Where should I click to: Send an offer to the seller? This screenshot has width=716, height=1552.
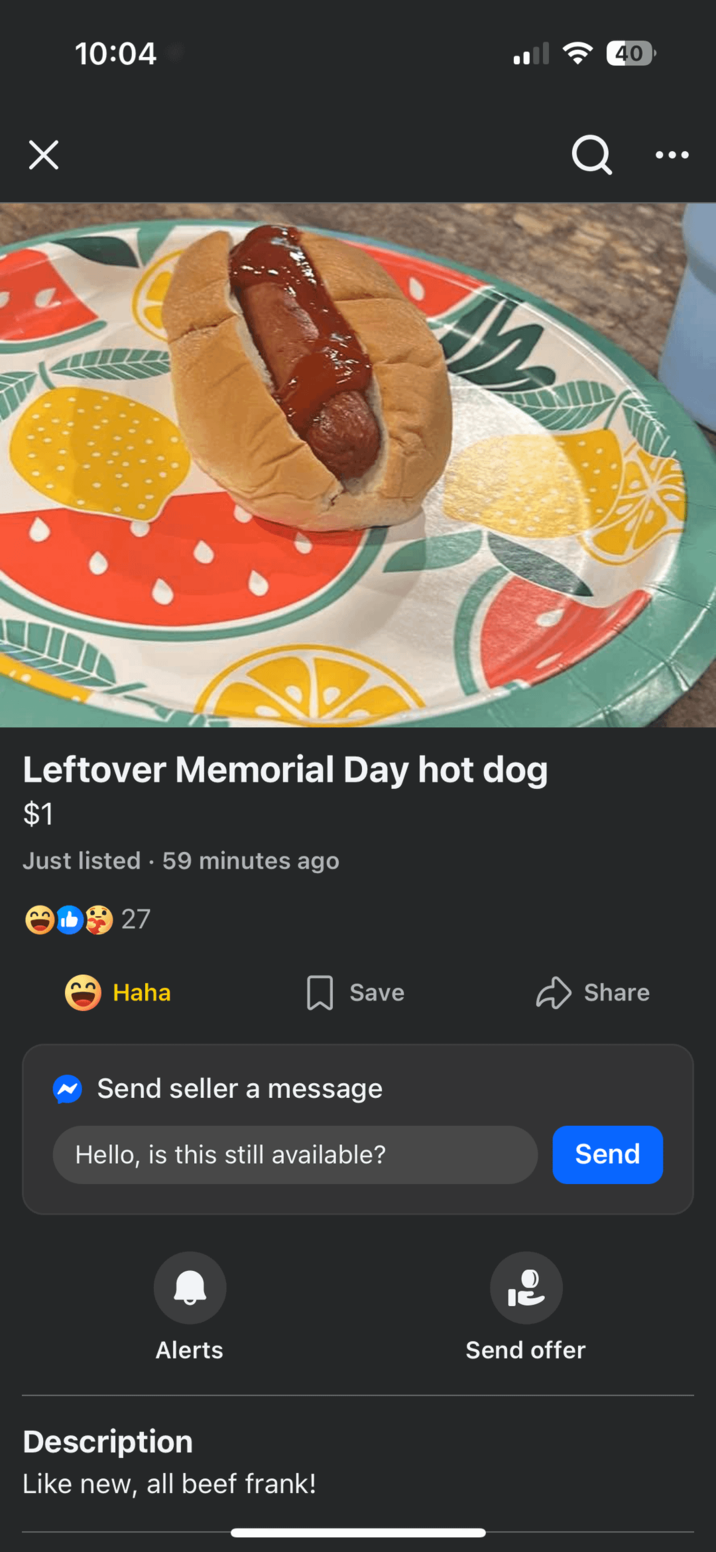(x=526, y=1289)
